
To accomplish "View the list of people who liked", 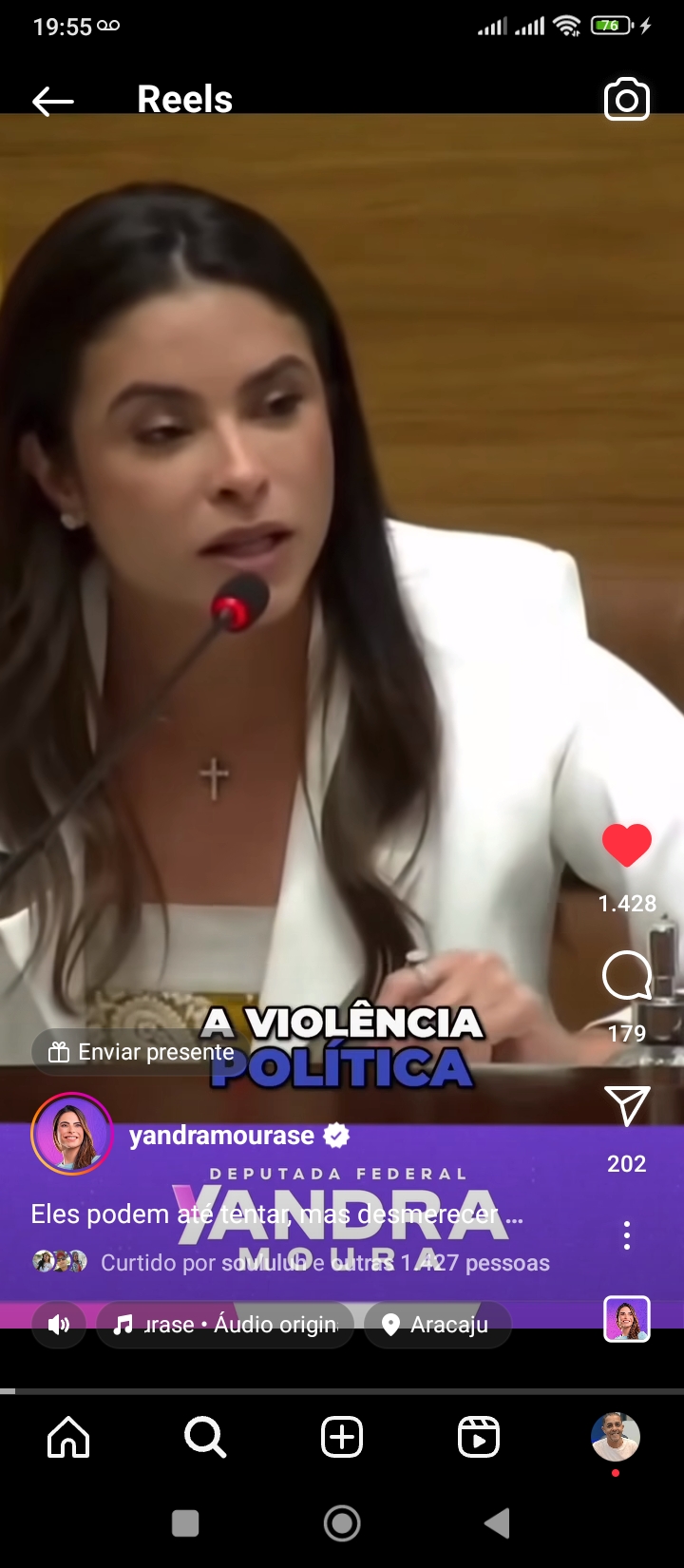I will 325,1262.
